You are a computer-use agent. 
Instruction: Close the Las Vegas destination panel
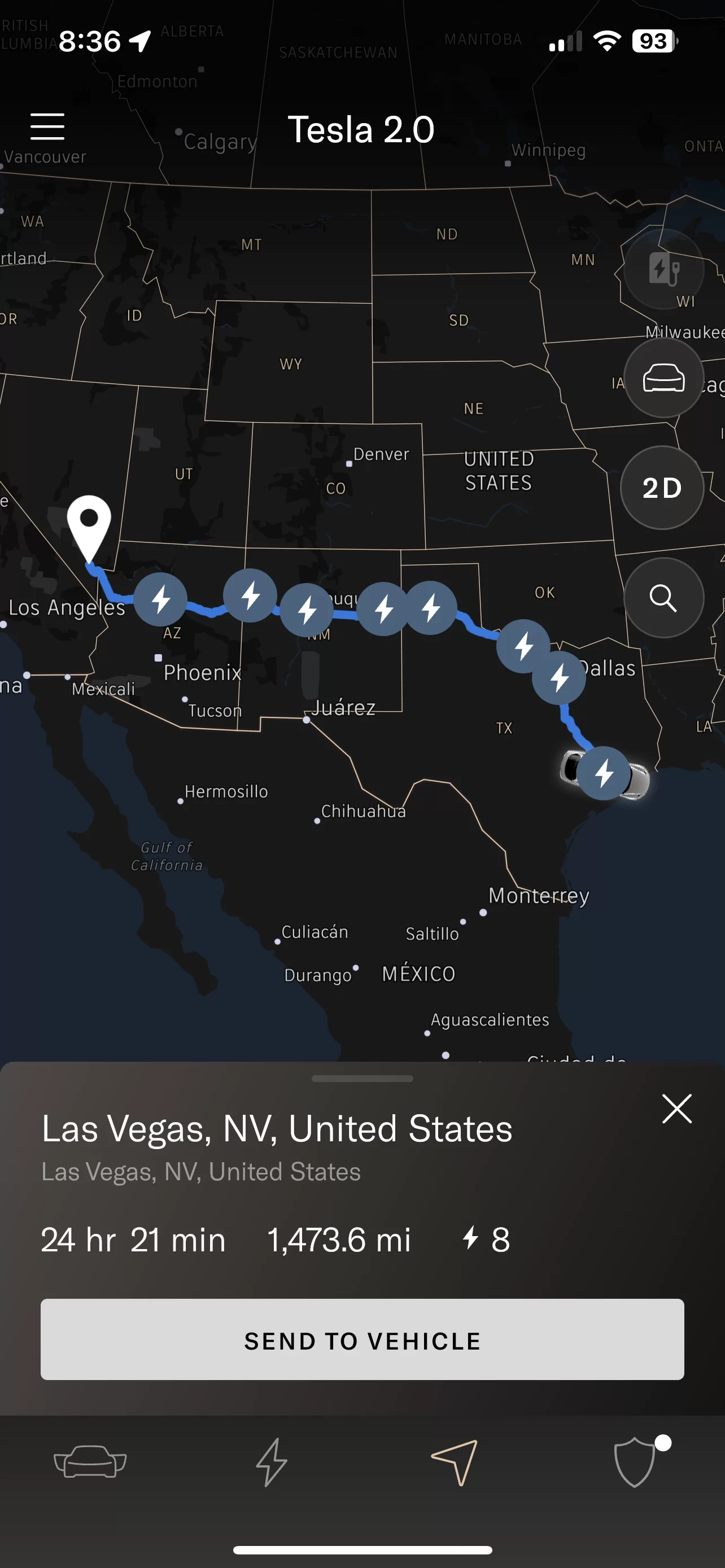click(676, 1109)
